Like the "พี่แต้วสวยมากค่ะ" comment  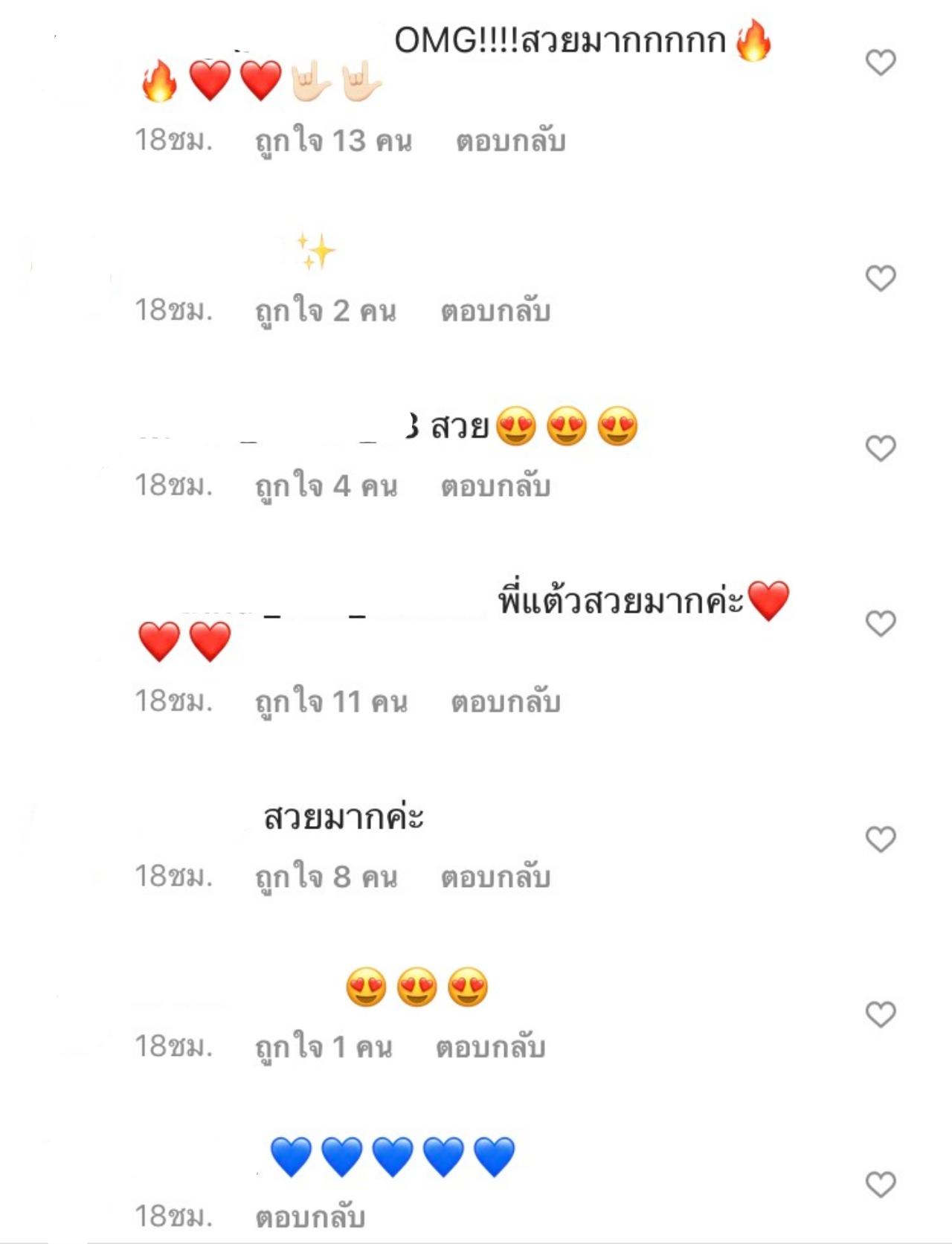click(x=881, y=623)
